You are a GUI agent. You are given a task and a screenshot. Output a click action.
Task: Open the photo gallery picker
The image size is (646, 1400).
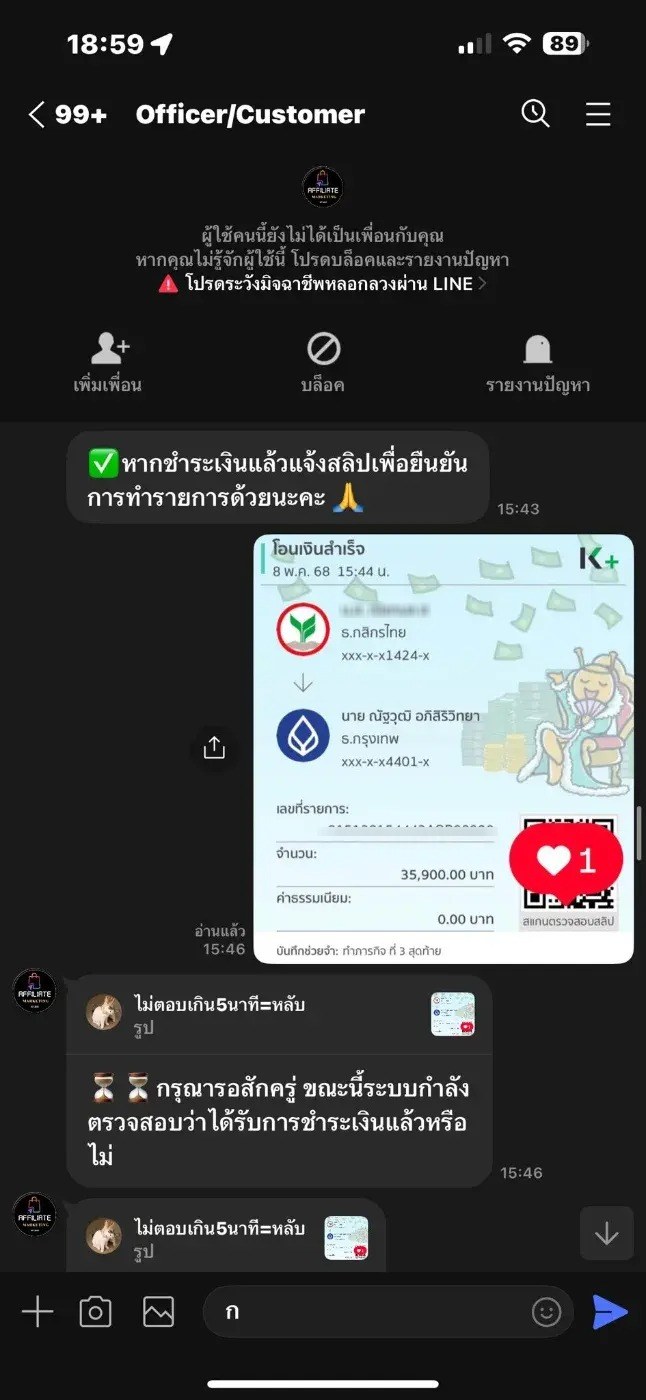pyautogui.click(x=158, y=1311)
